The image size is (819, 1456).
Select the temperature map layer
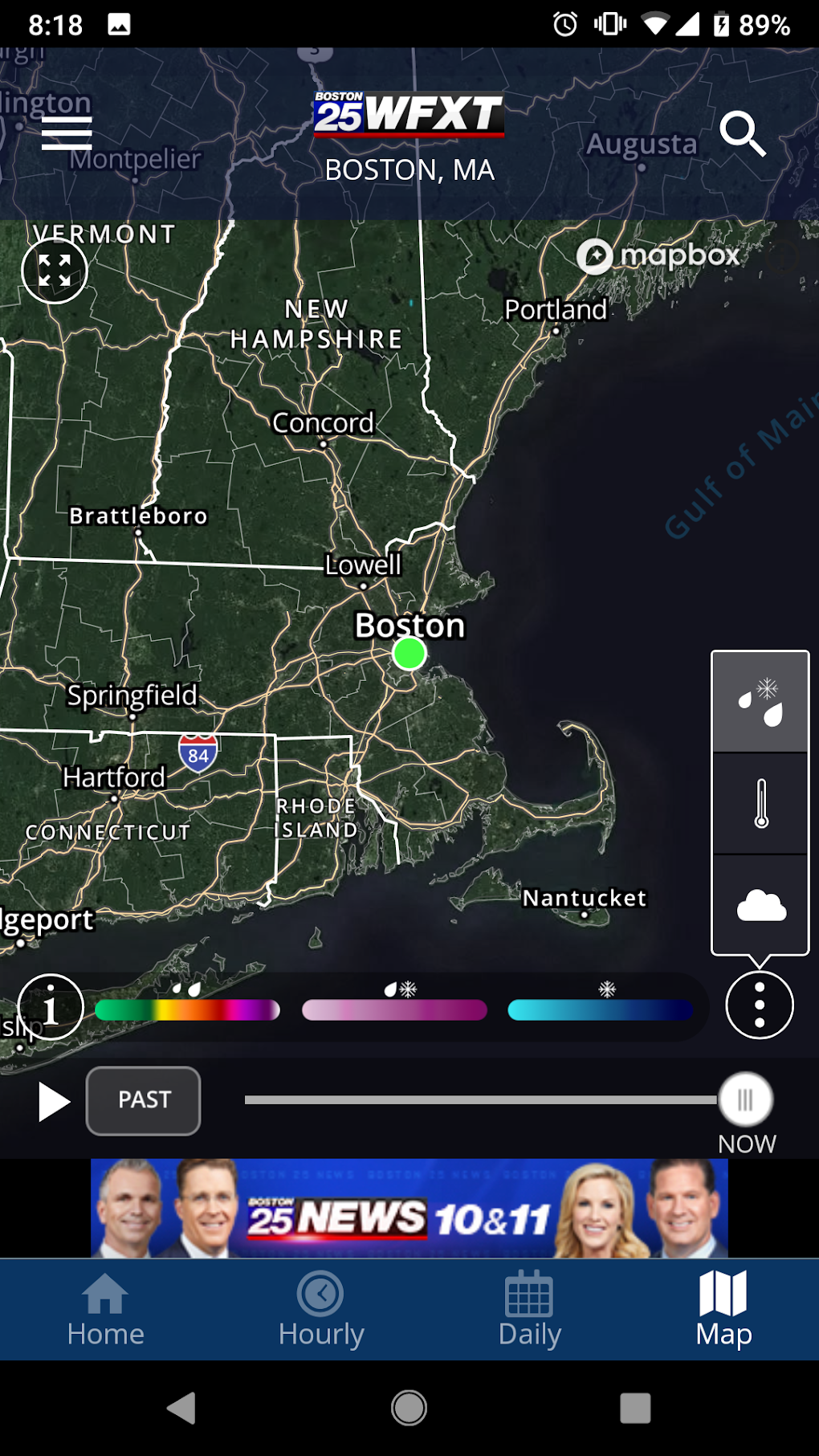[760, 804]
